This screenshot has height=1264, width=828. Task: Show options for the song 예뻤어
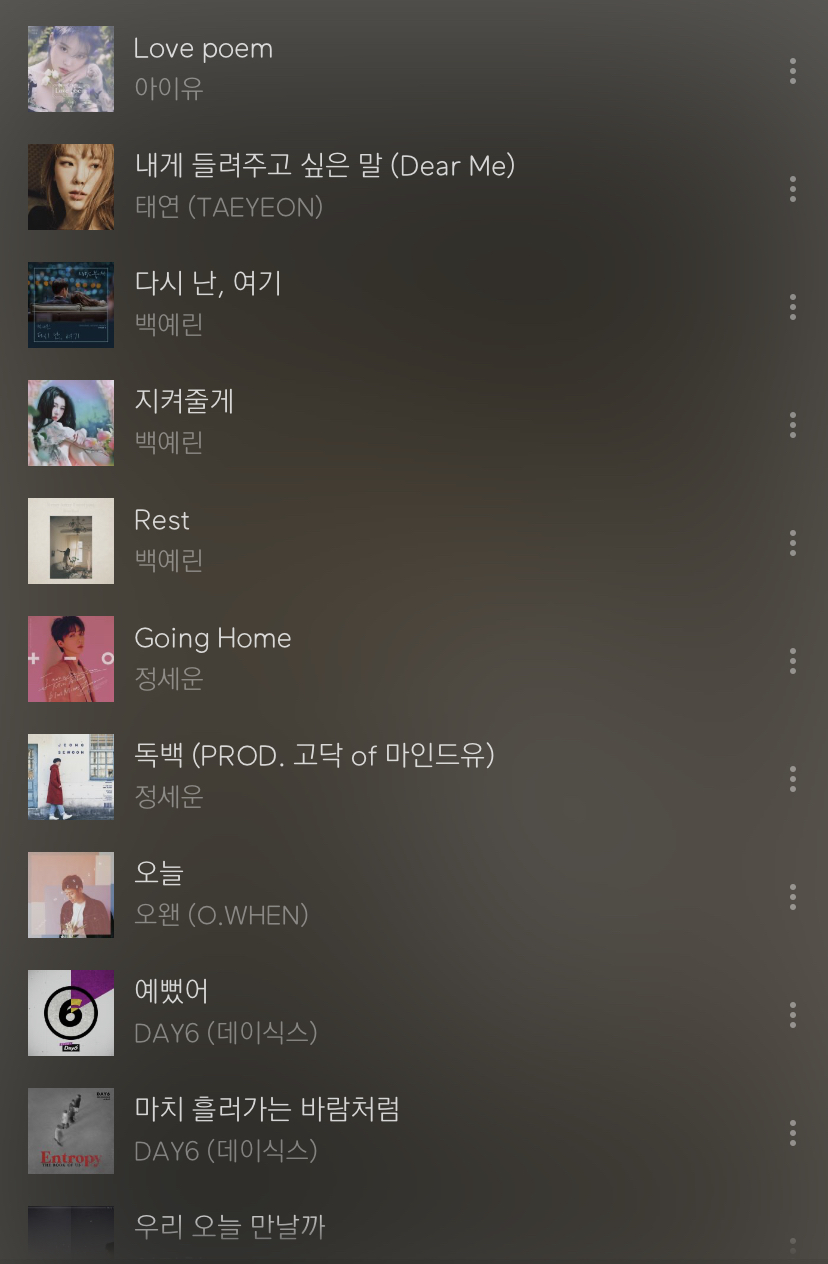pyautogui.click(x=793, y=1014)
